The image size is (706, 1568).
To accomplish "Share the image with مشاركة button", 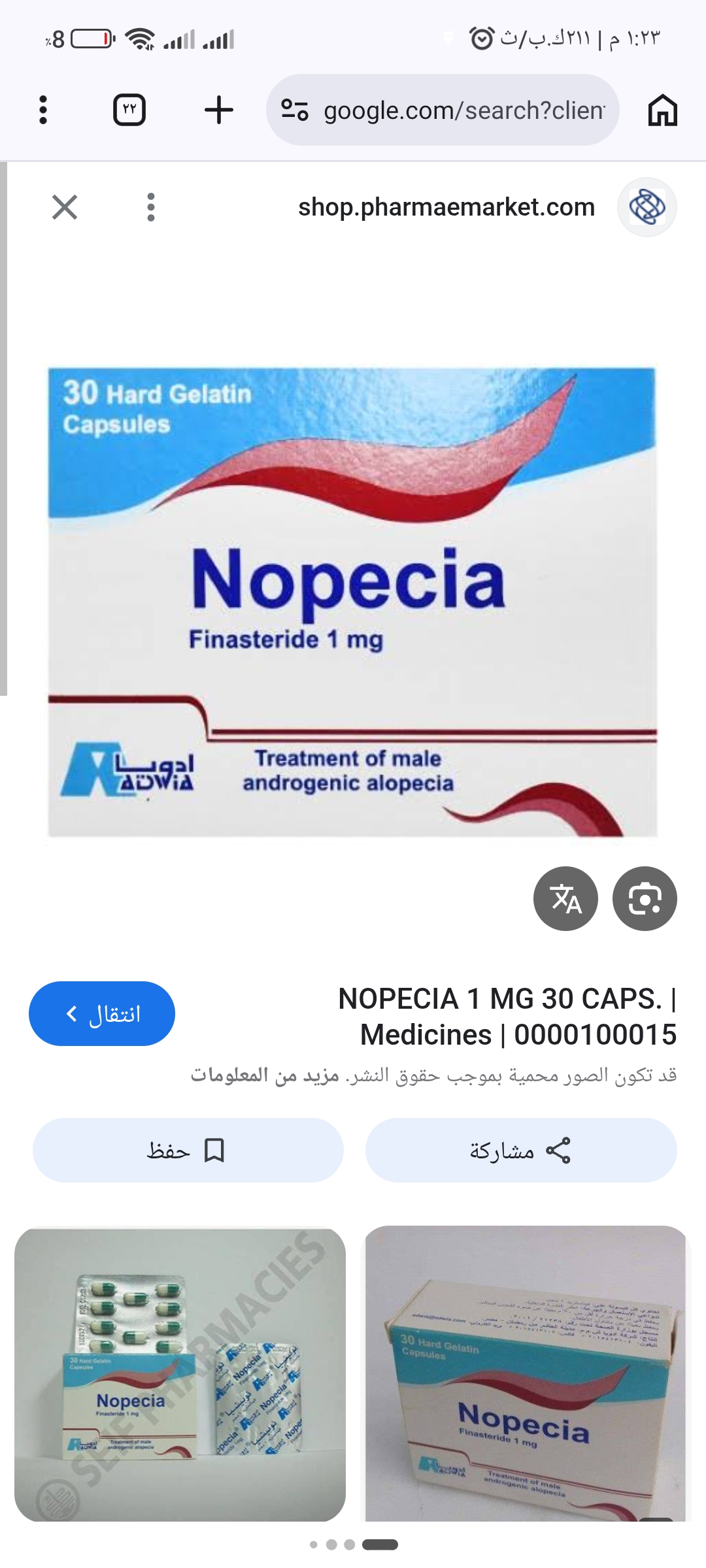I will tap(521, 1150).
